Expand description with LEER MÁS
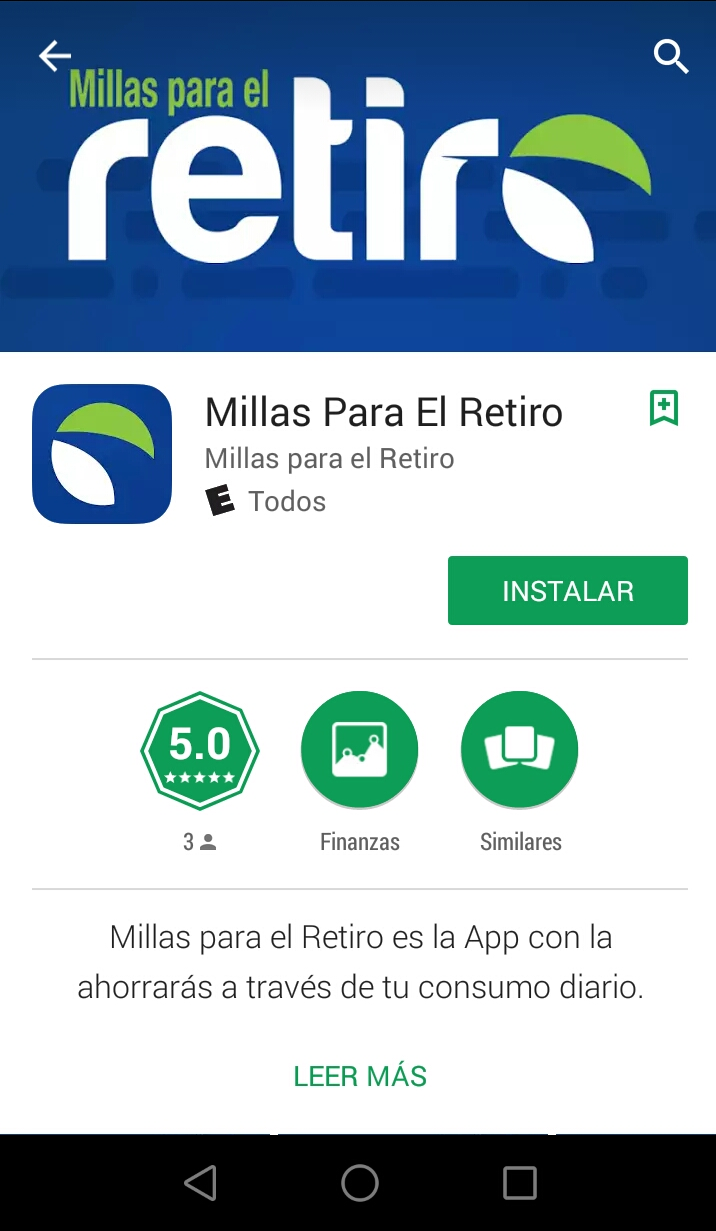Screen dimensions: 716x1231 (x=360, y=1076)
